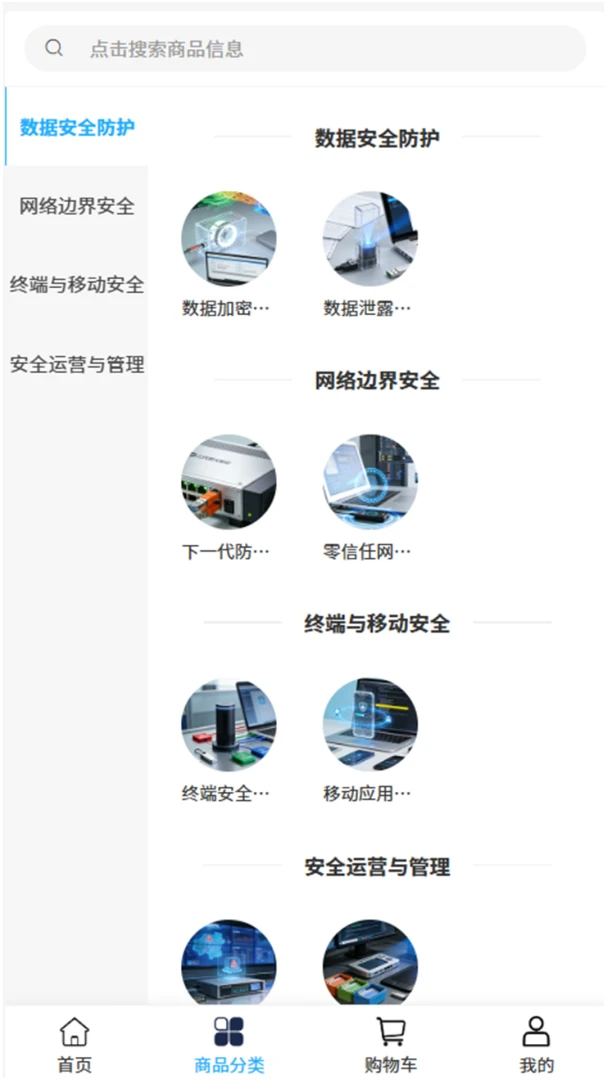Select the 数据安全防护 side category
Screen dimensions: 607x1080
76,127
